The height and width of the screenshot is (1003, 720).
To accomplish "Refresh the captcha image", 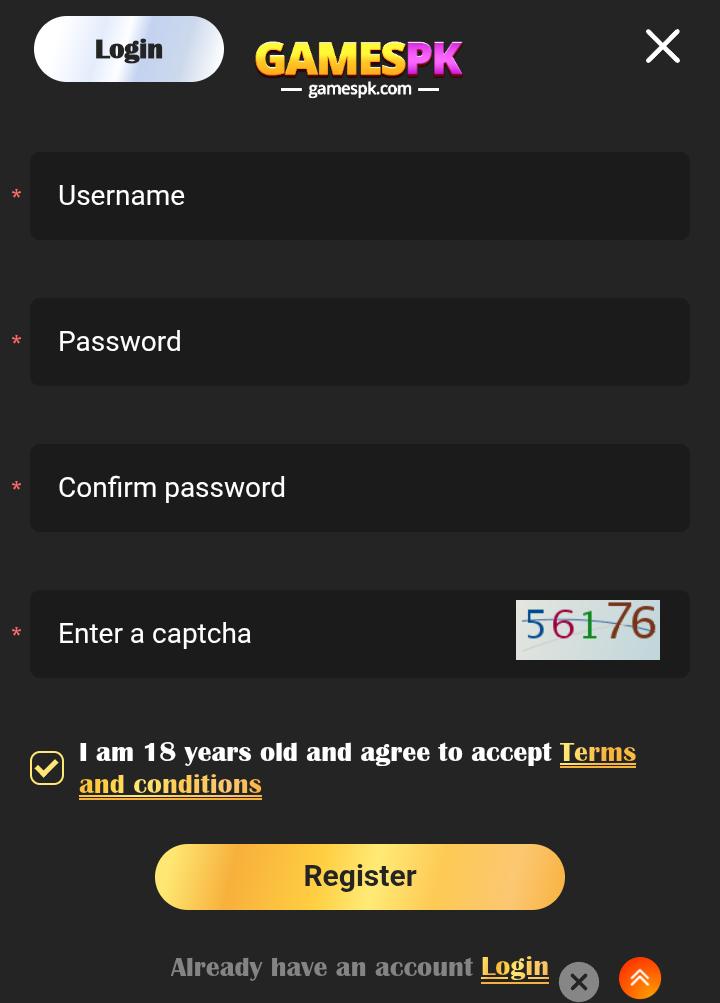I will tap(588, 629).
